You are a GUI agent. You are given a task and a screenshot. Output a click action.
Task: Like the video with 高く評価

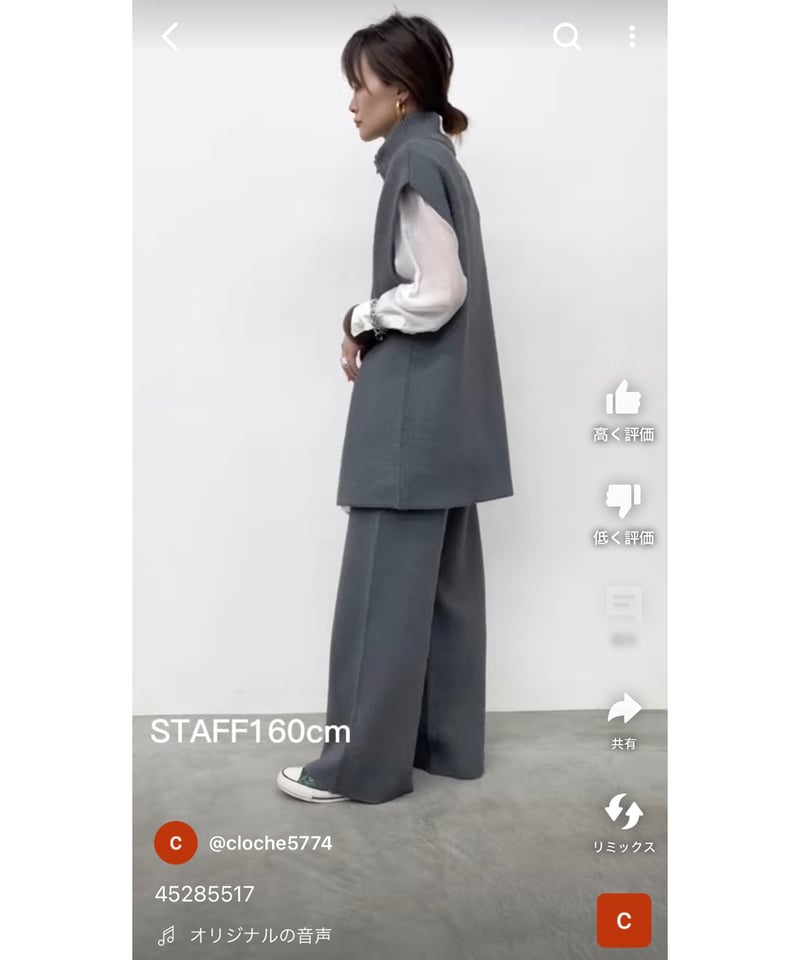click(623, 399)
